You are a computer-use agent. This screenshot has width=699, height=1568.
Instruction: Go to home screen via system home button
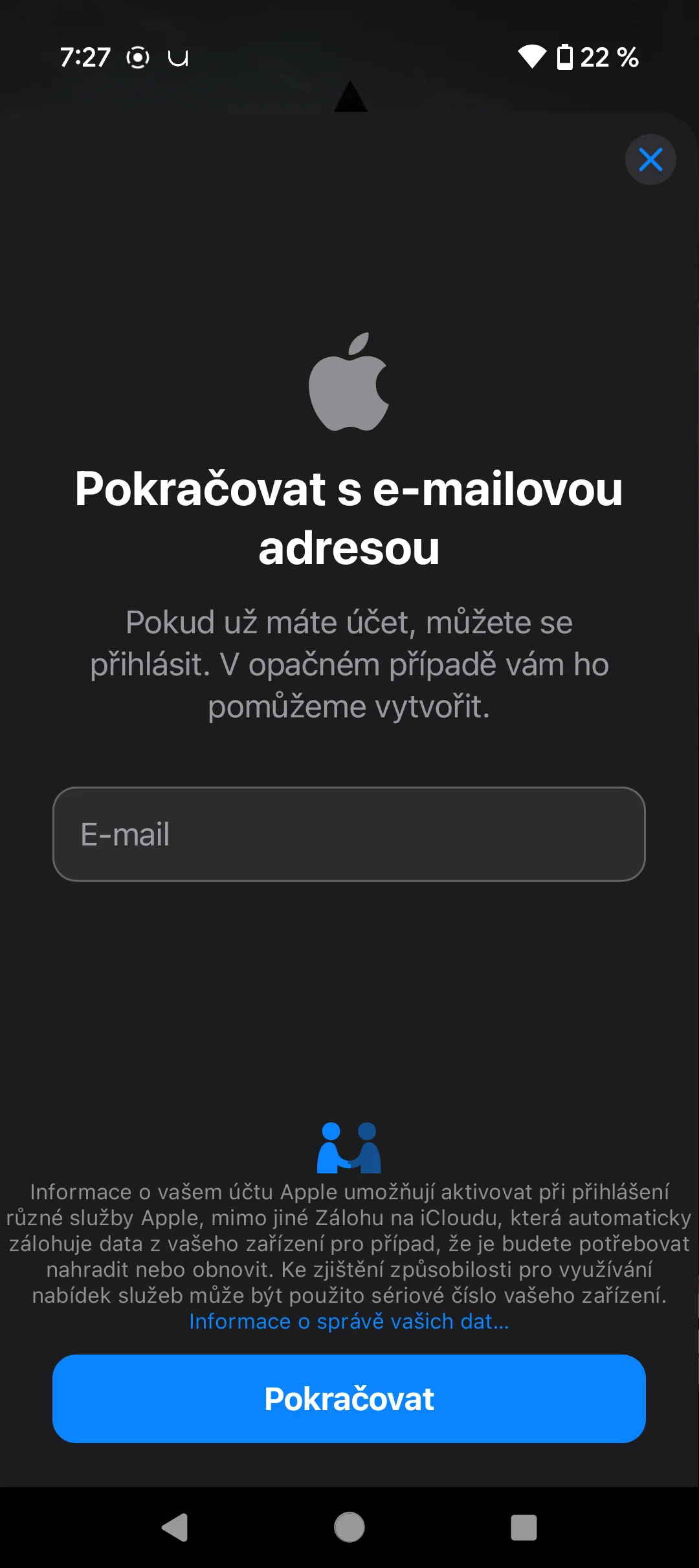[x=349, y=1528]
